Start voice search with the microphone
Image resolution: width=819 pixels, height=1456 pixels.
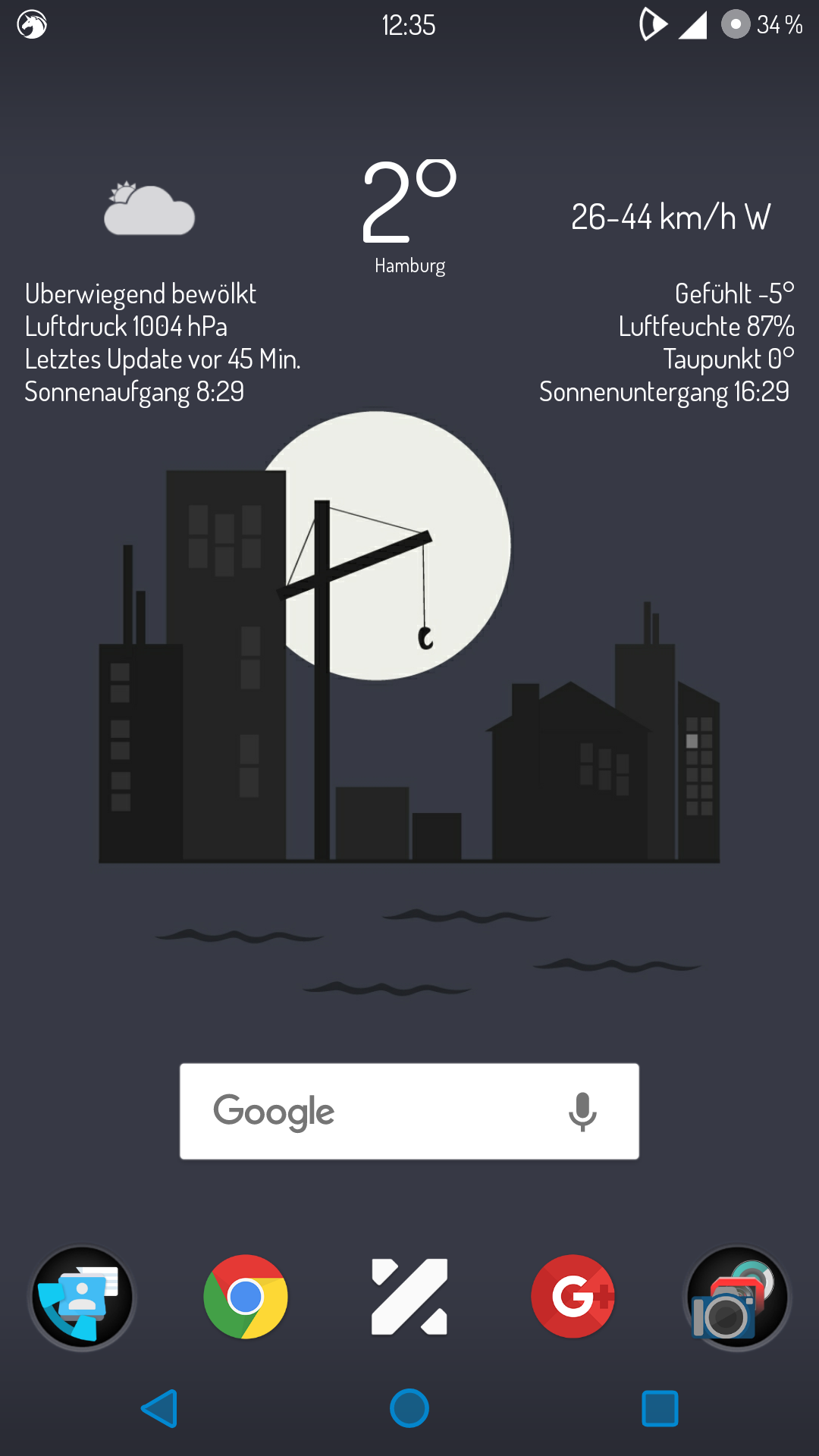tap(582, 1111)
